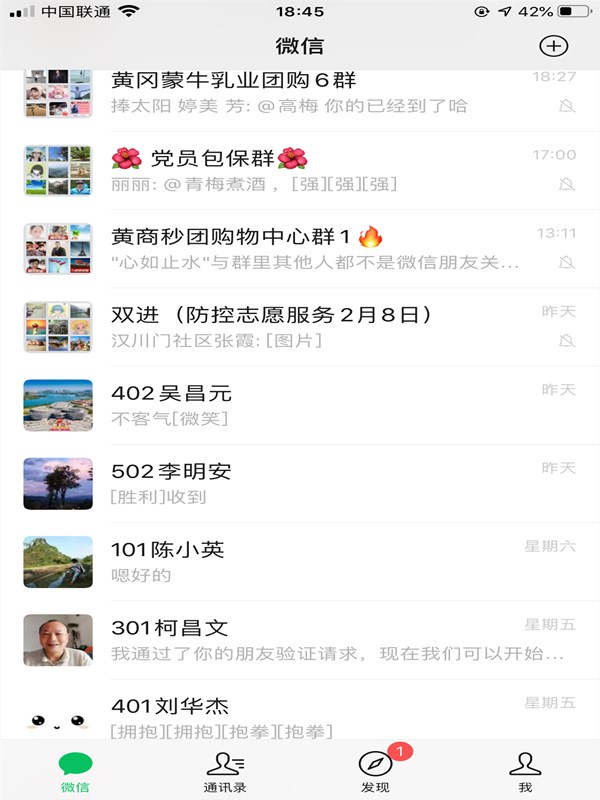This screenshot has height=800, width=600.
Task: Open the plus menu at top right
Action: coord(553,46)
